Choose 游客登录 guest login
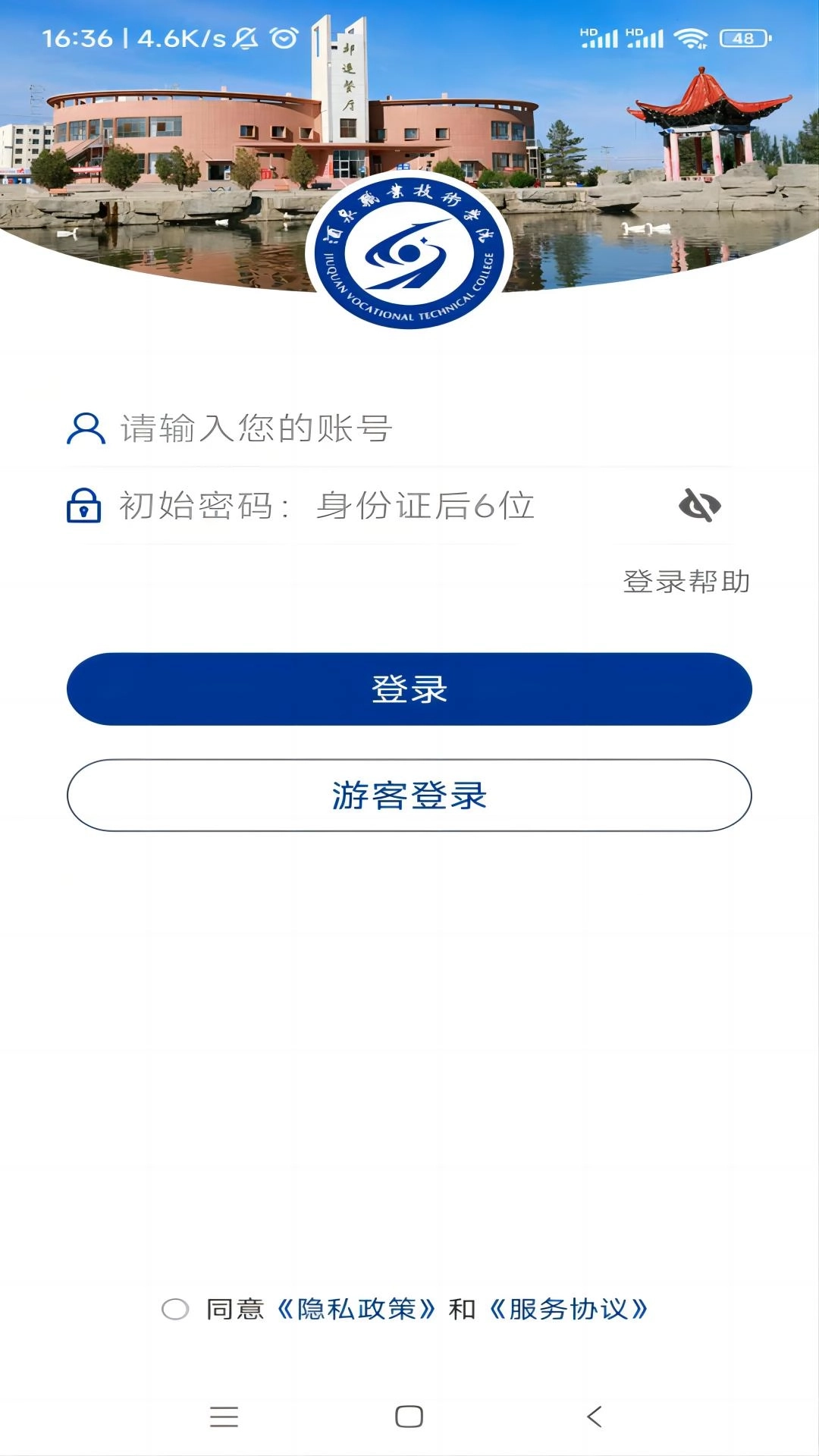Screen dimensions: 819x1456 click(409, 794)
